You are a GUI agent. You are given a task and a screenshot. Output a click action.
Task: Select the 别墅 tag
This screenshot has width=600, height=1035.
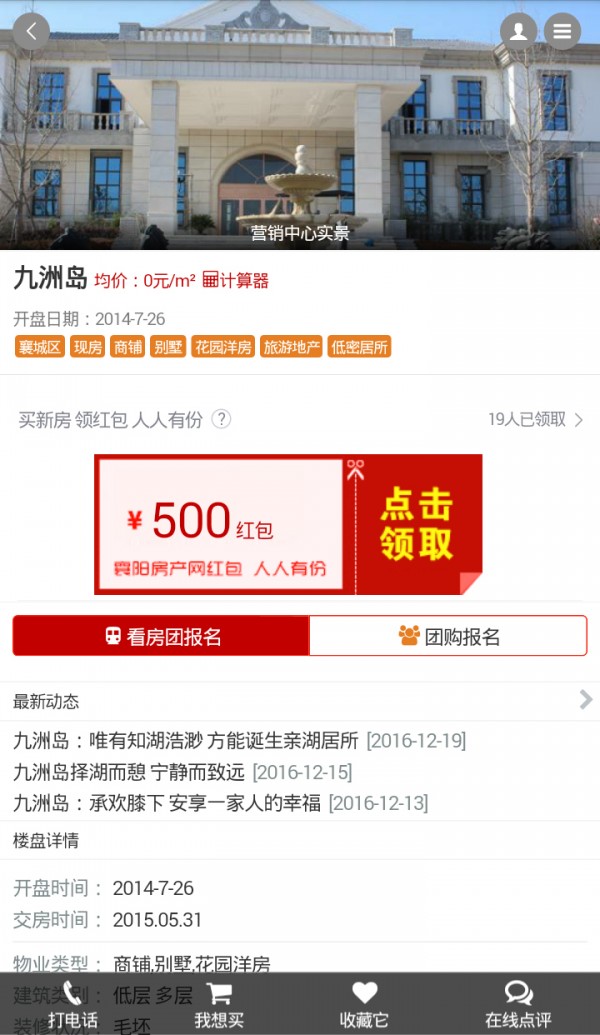point(168,348)
